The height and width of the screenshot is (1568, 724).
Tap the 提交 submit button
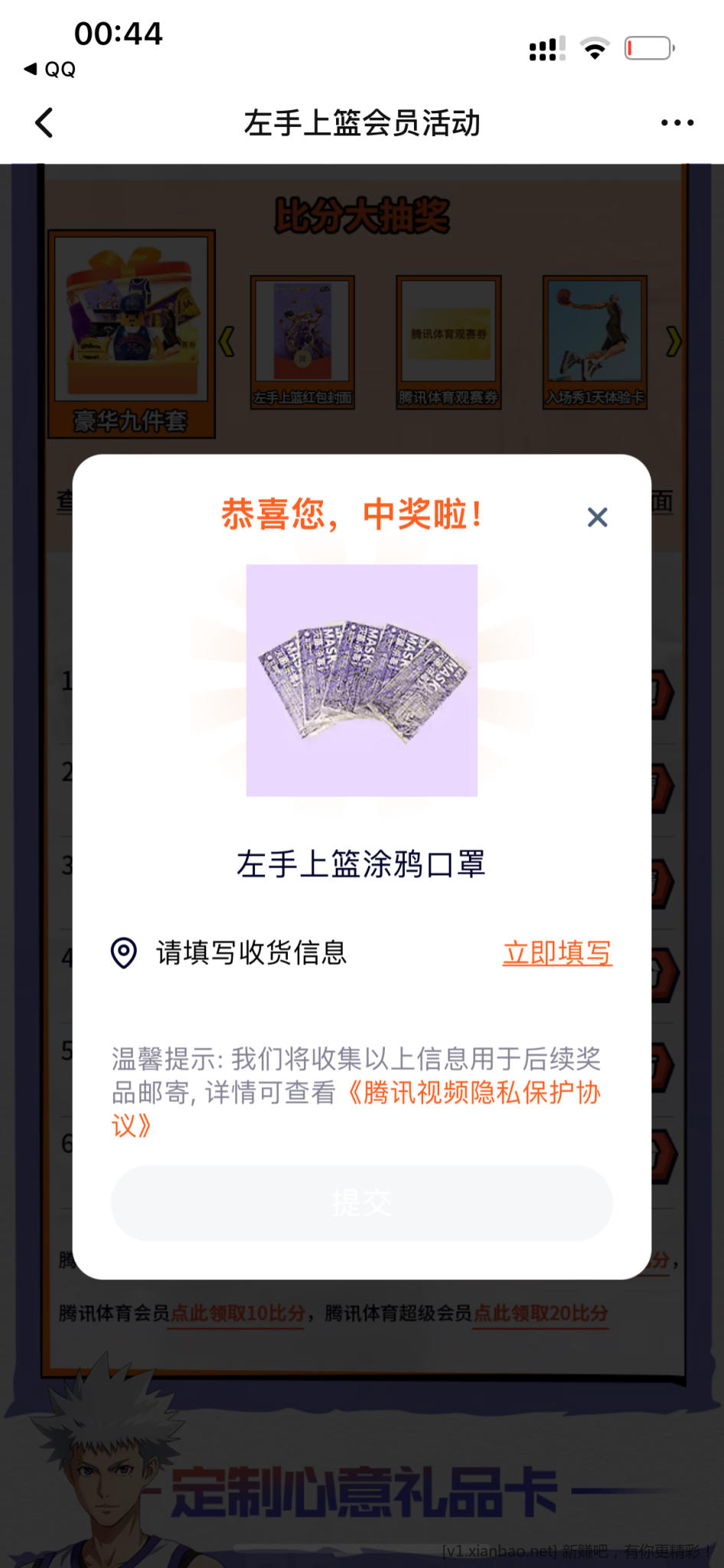[x=362, y=1203]
